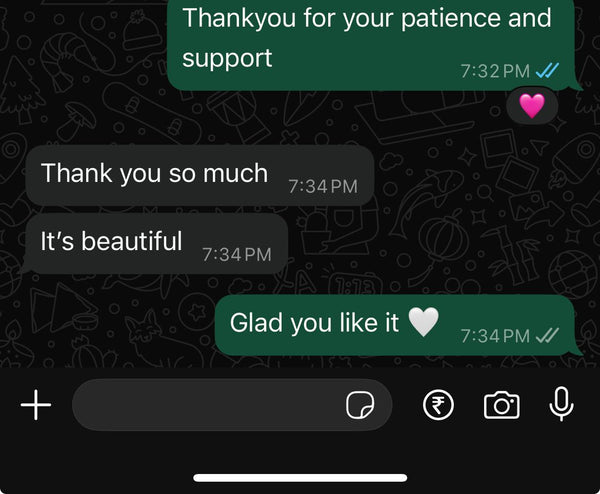Open the plus attachment menu
The height and width of the screenshot is (494, 600).
pos(36,405)
